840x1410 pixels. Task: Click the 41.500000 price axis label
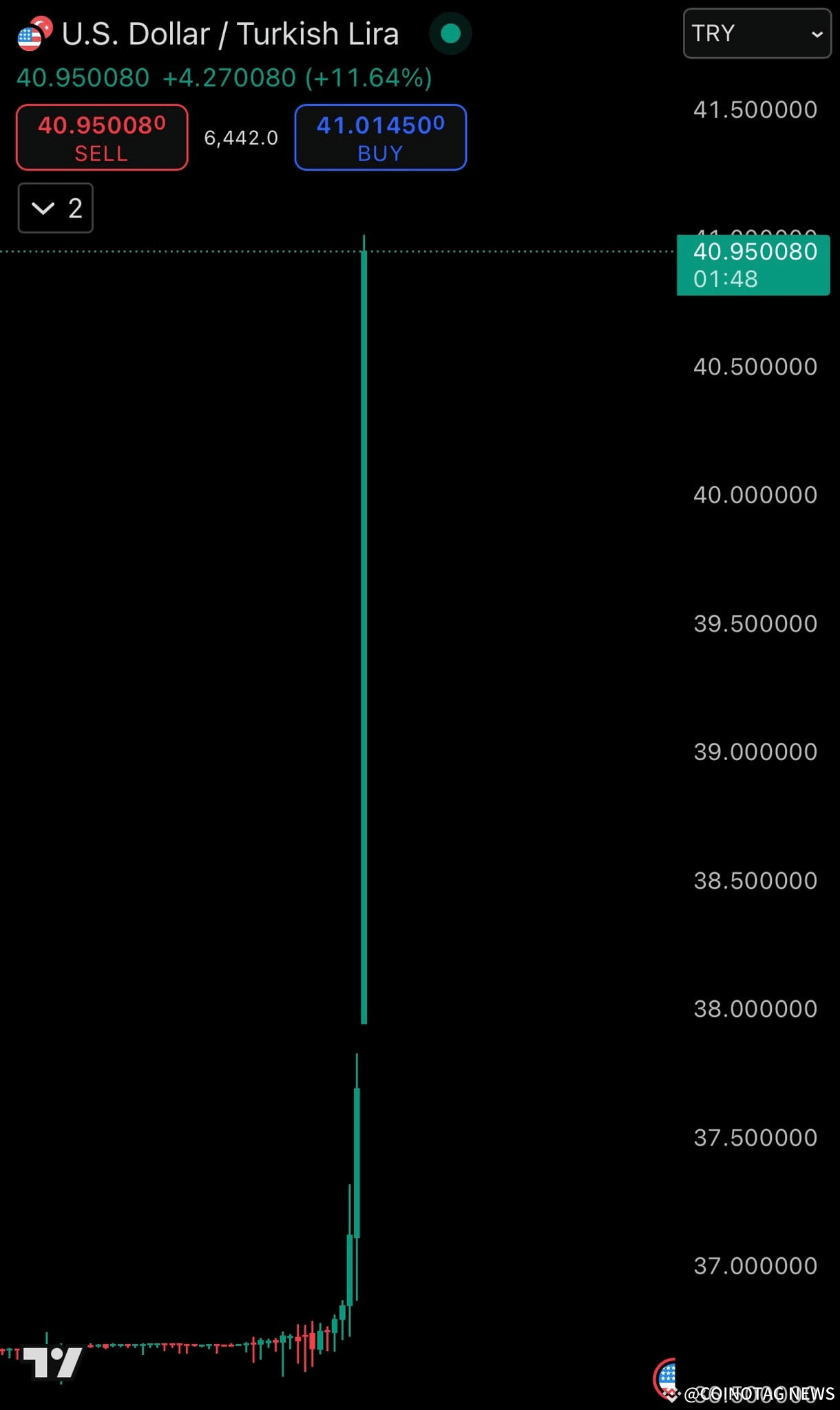tap(755, 109)
